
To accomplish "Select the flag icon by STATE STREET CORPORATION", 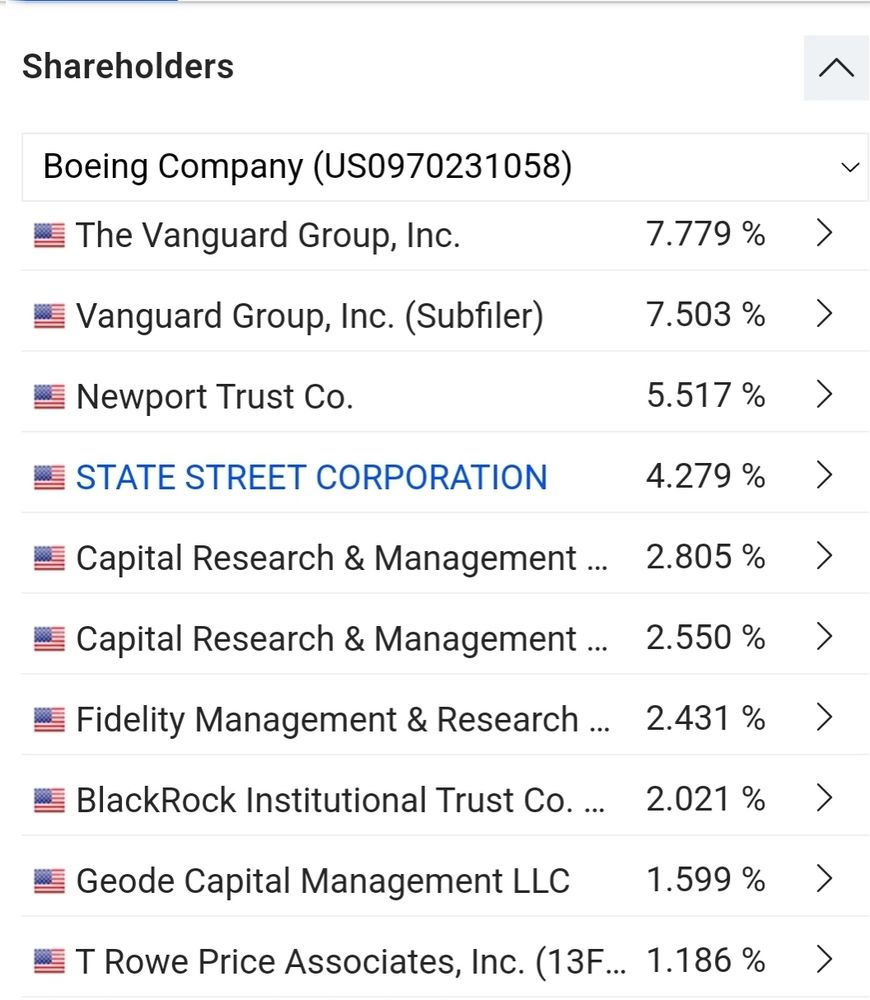I will pos(52,477).
